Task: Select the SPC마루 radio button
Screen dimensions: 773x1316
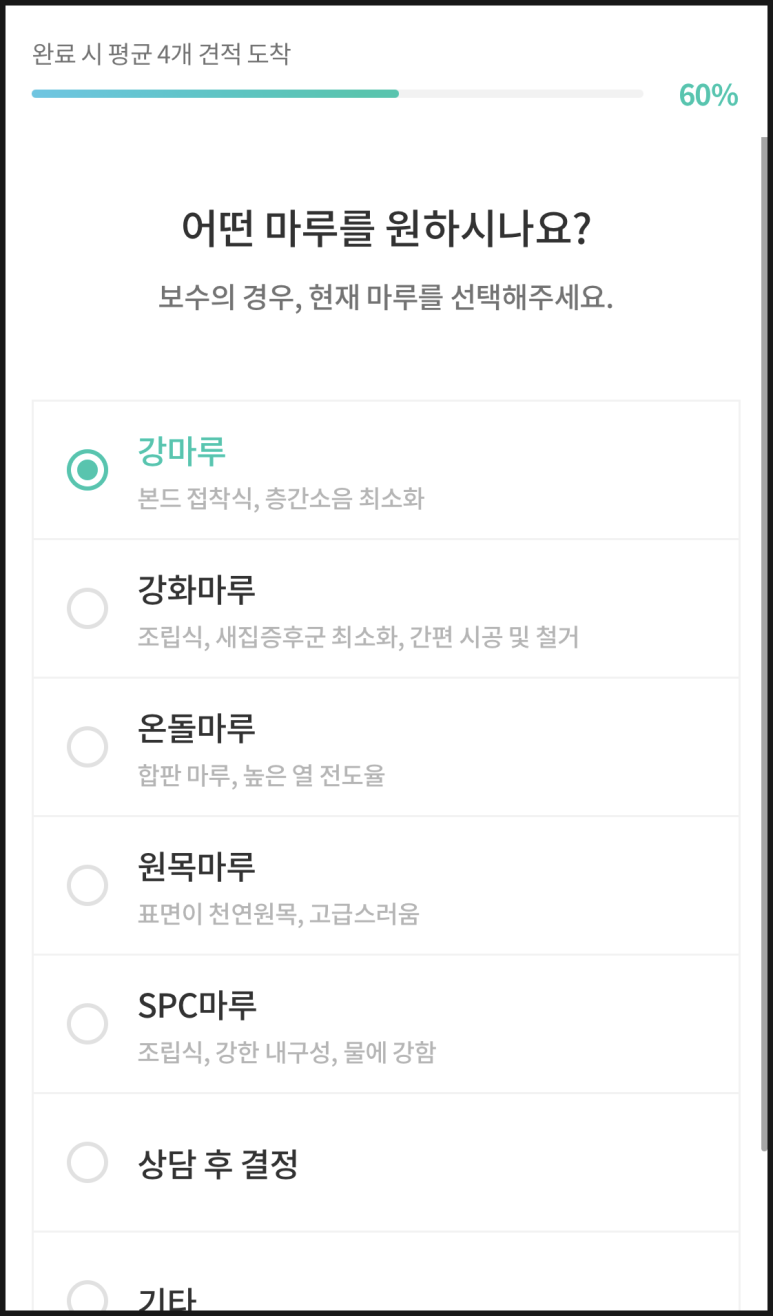Action: pos(87,1024)
